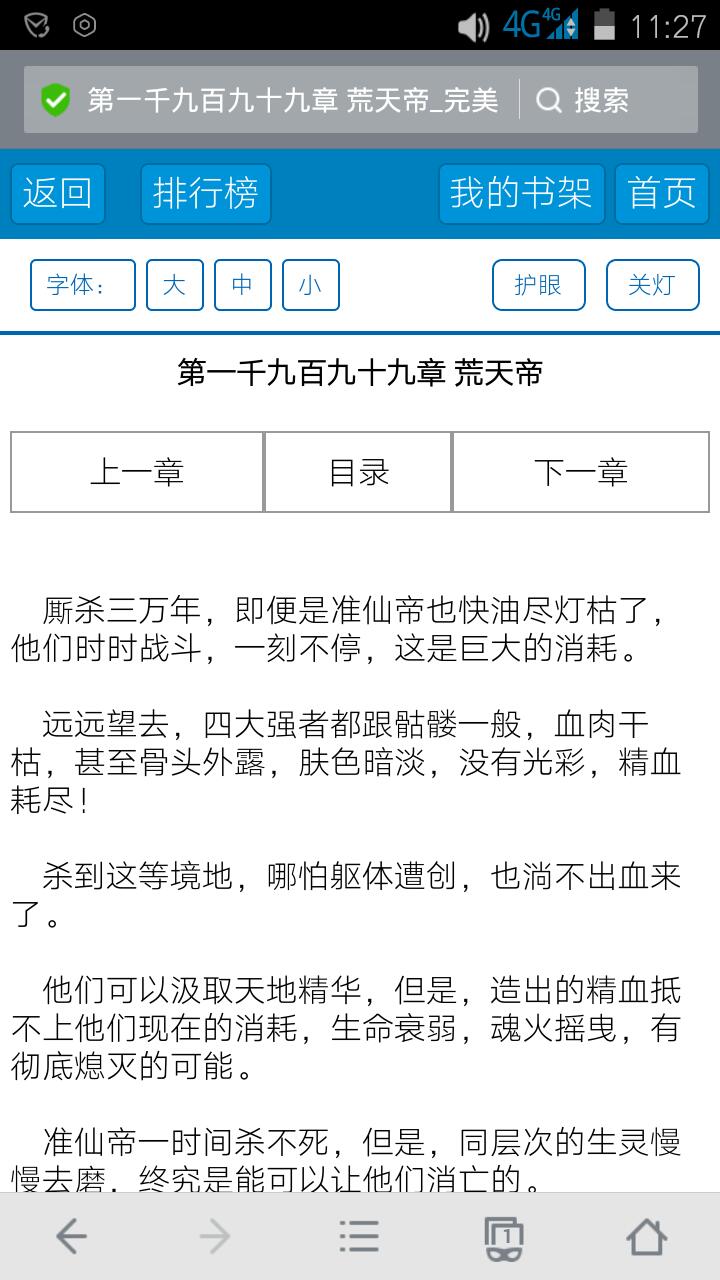Open the browser tabs switcher
The height and width of the screenshot is (1280, 720).
[503, 1237]
